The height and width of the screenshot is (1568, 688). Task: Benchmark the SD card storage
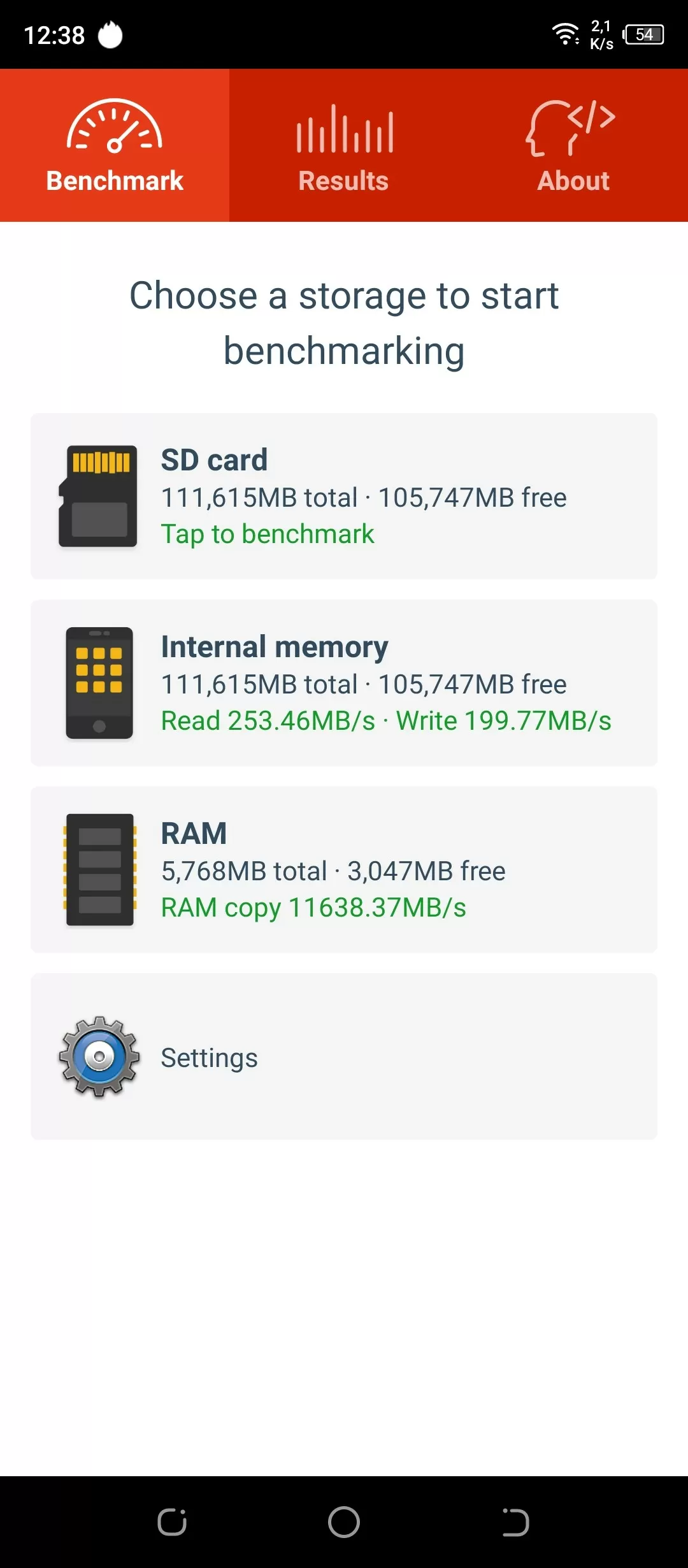point(344,496)
